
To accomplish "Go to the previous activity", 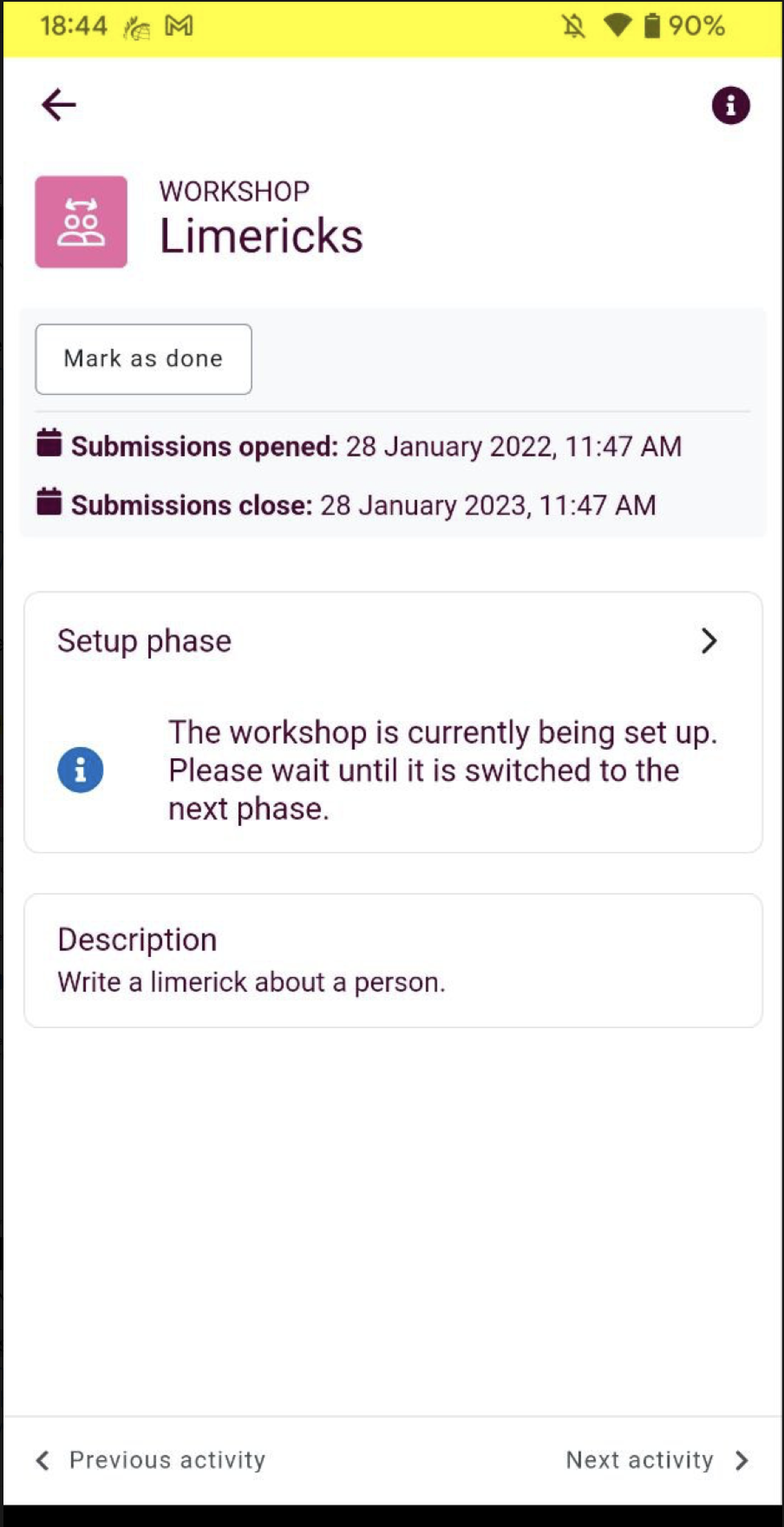I will [150, 1460].
